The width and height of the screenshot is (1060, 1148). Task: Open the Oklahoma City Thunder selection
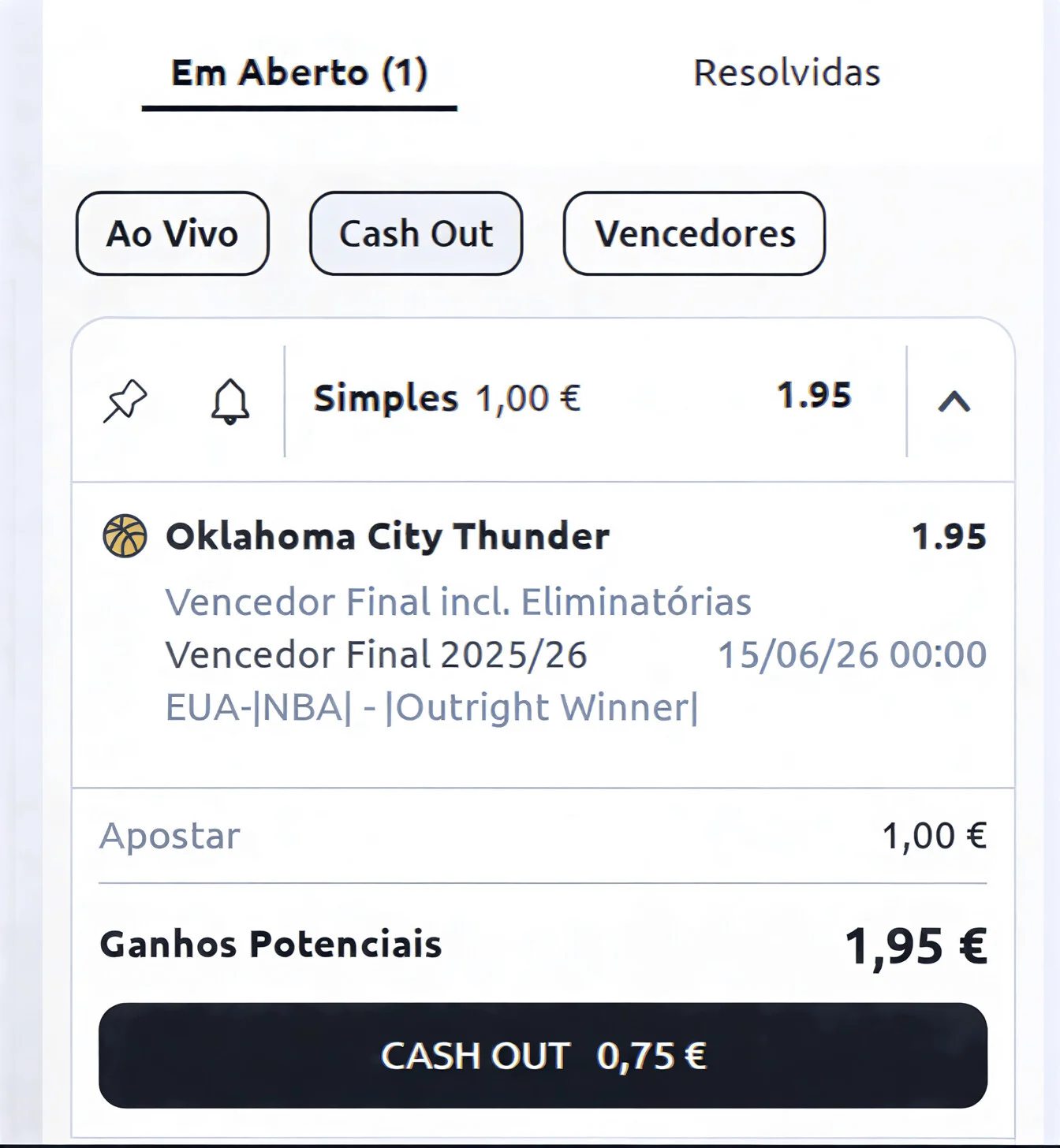tap(386, 537)
